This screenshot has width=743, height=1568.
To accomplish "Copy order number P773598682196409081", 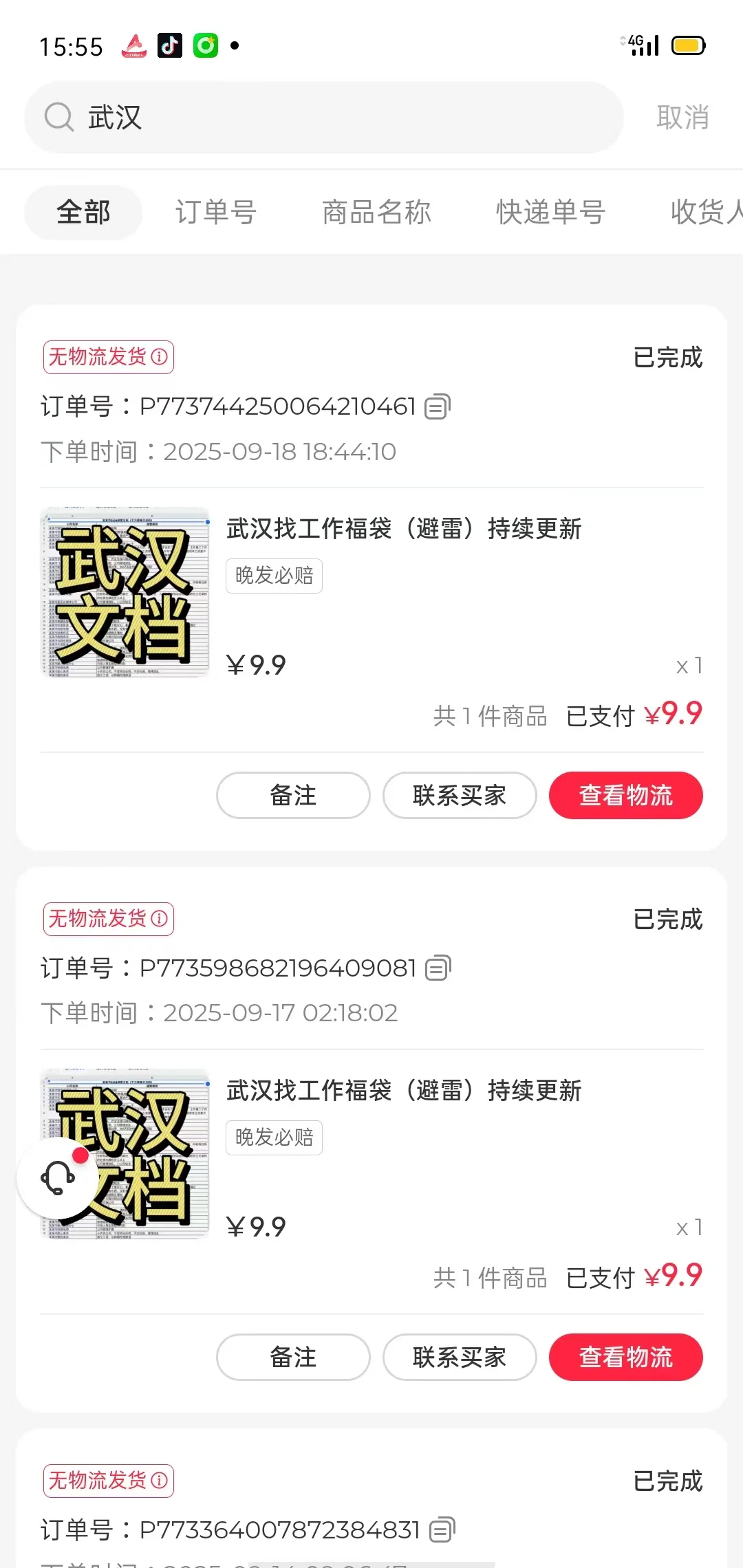I will (438, 968).
